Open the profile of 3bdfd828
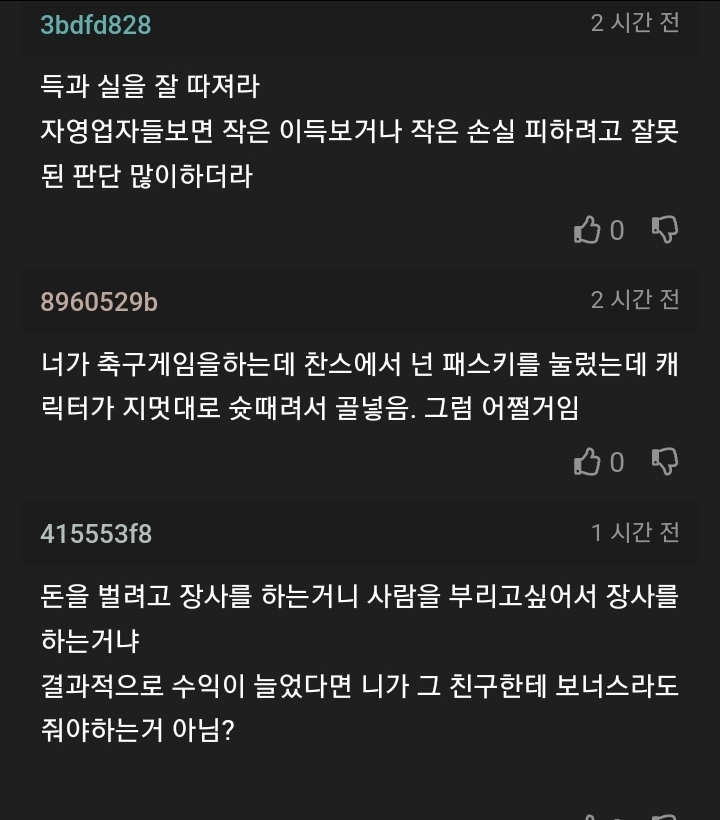The width and height of the screenshot is (720, 820). pyautogui.click(x=96, y=25)
